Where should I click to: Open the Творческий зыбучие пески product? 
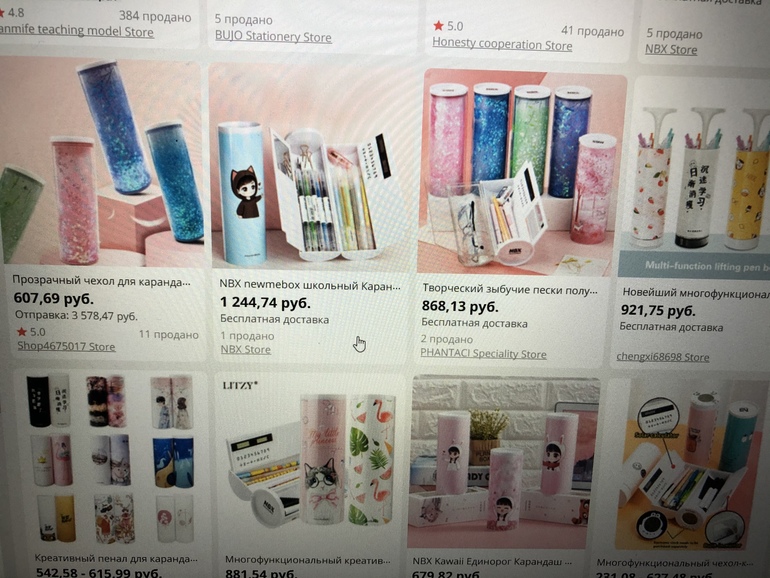click(509, 289)
